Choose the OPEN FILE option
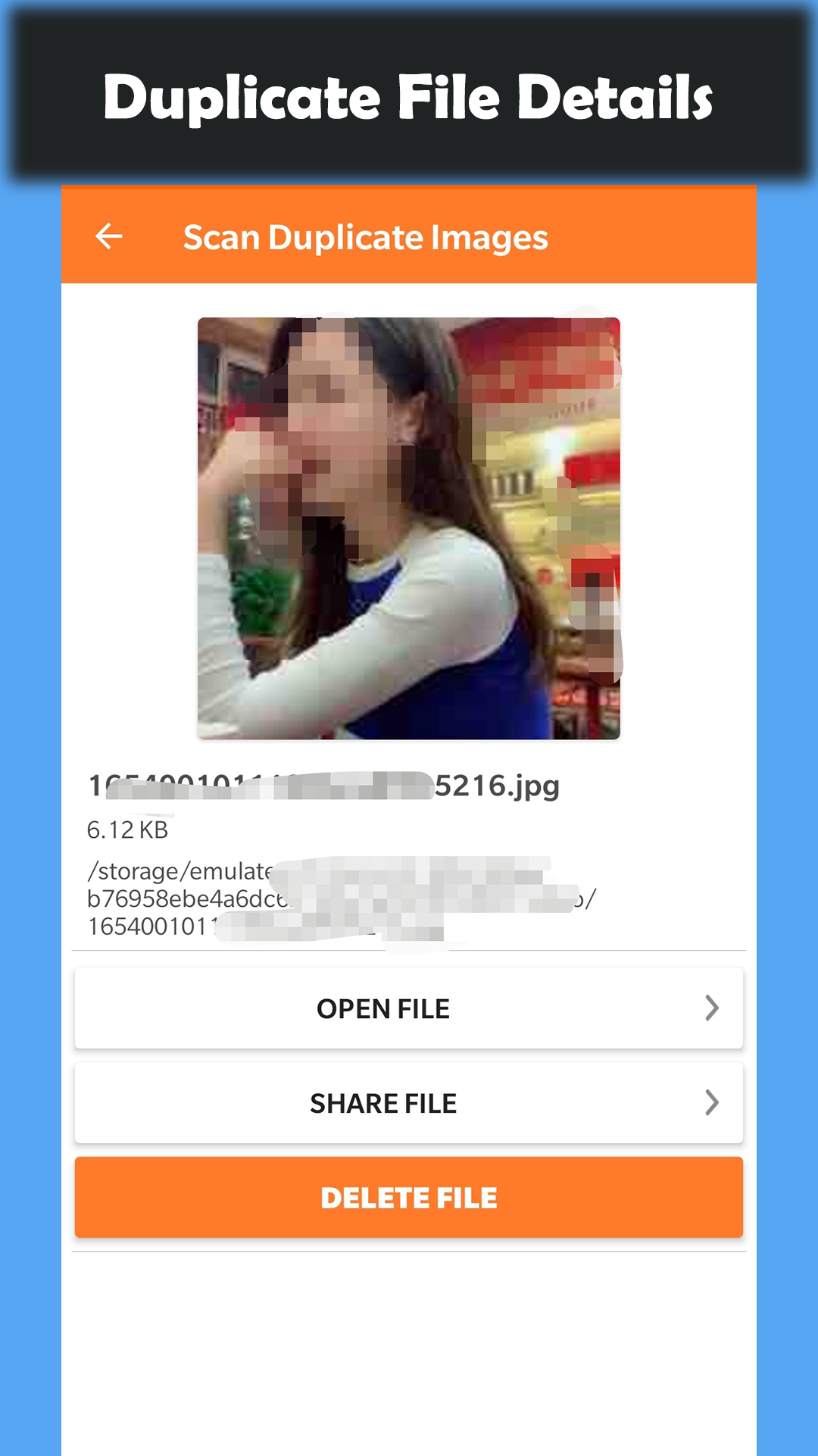Image resolution: width=818 pixels, height=1456 pixels. tap(382, 1008)
